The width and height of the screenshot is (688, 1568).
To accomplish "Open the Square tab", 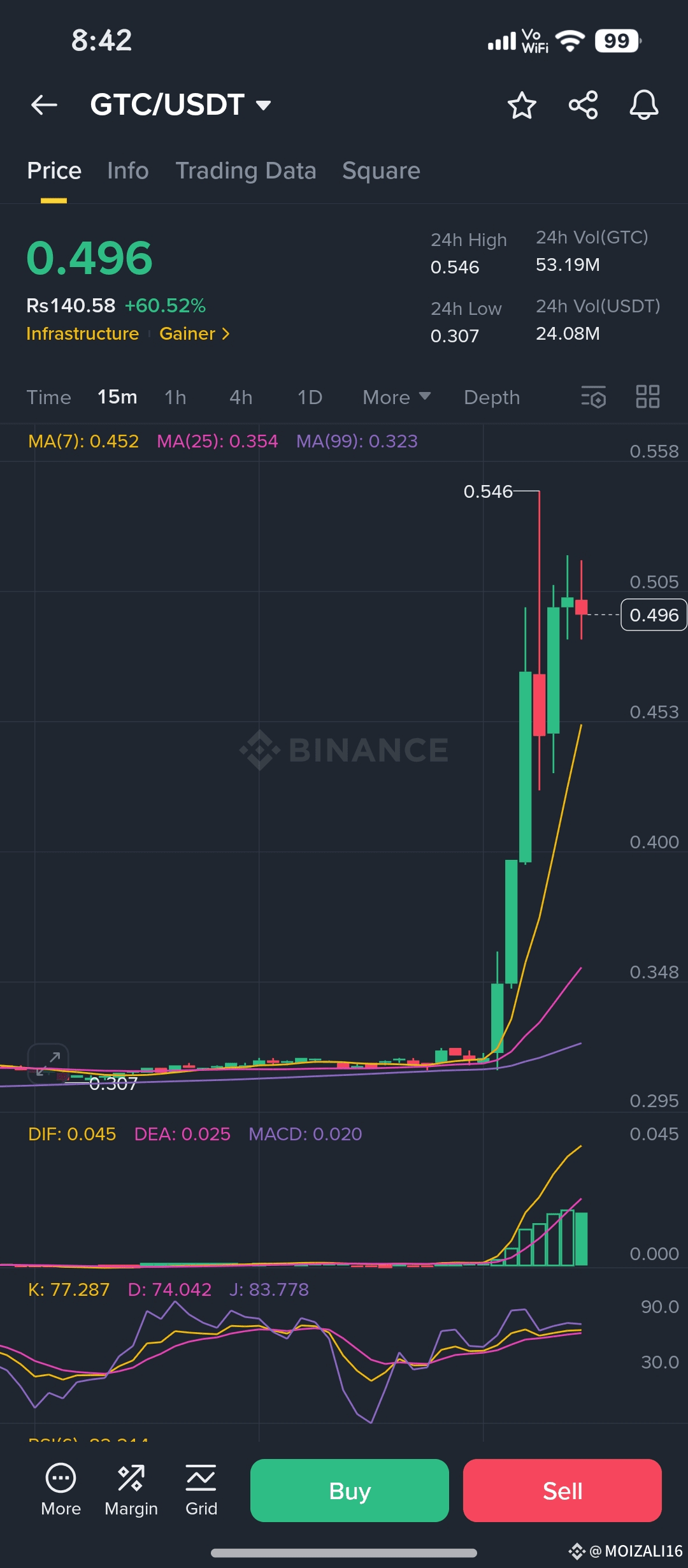I will [381, 171].
